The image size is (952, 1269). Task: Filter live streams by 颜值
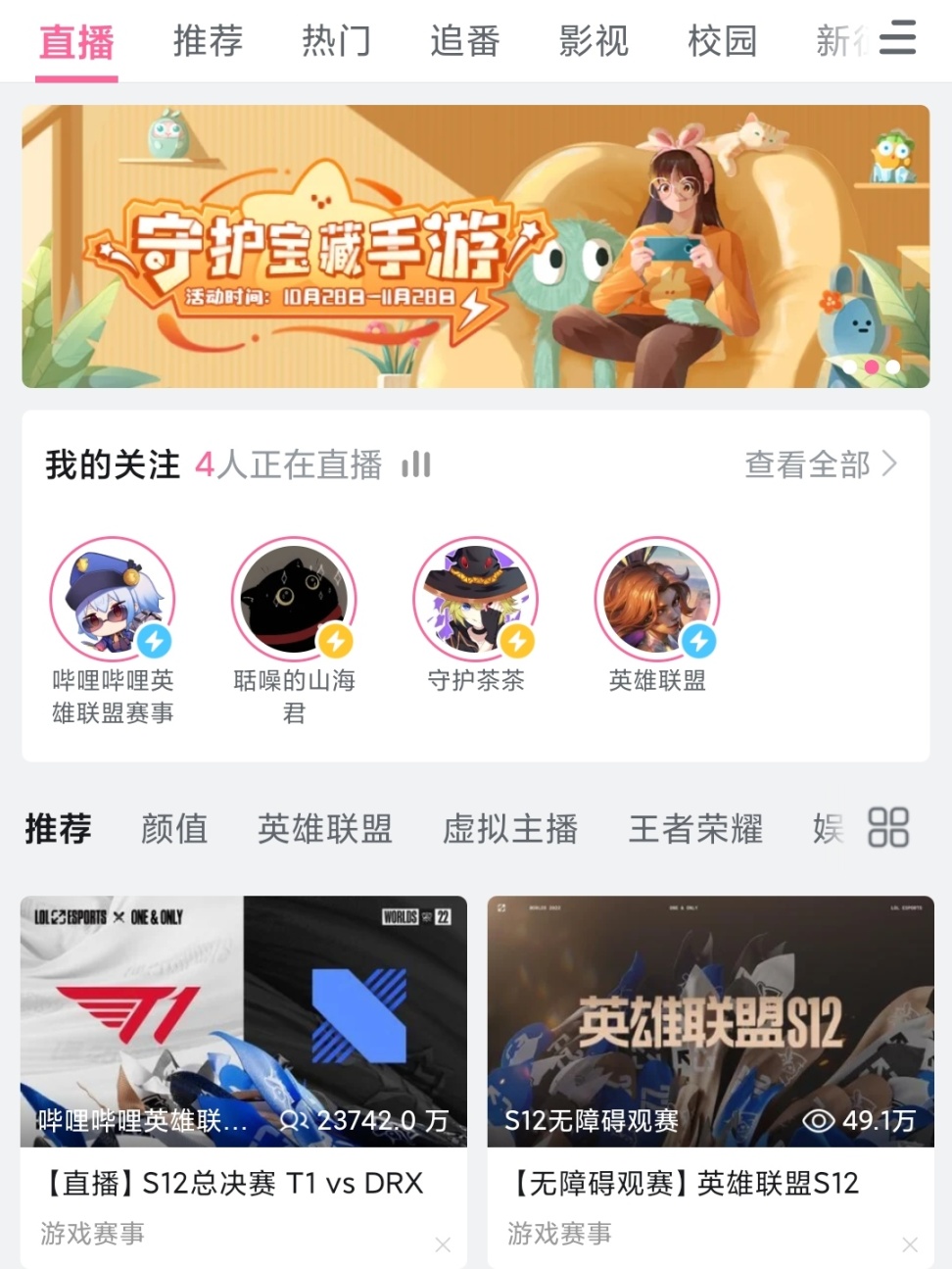pos(174,829)
